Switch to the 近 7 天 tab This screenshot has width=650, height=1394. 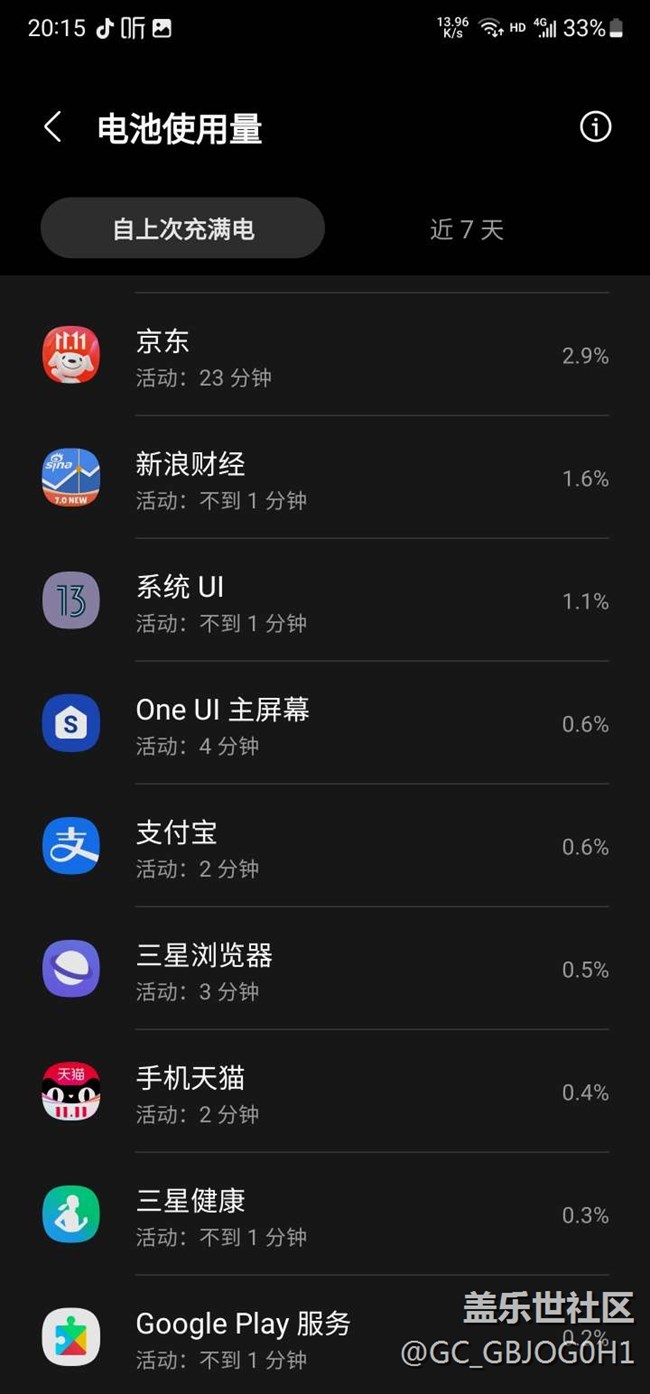pos(466,229)
